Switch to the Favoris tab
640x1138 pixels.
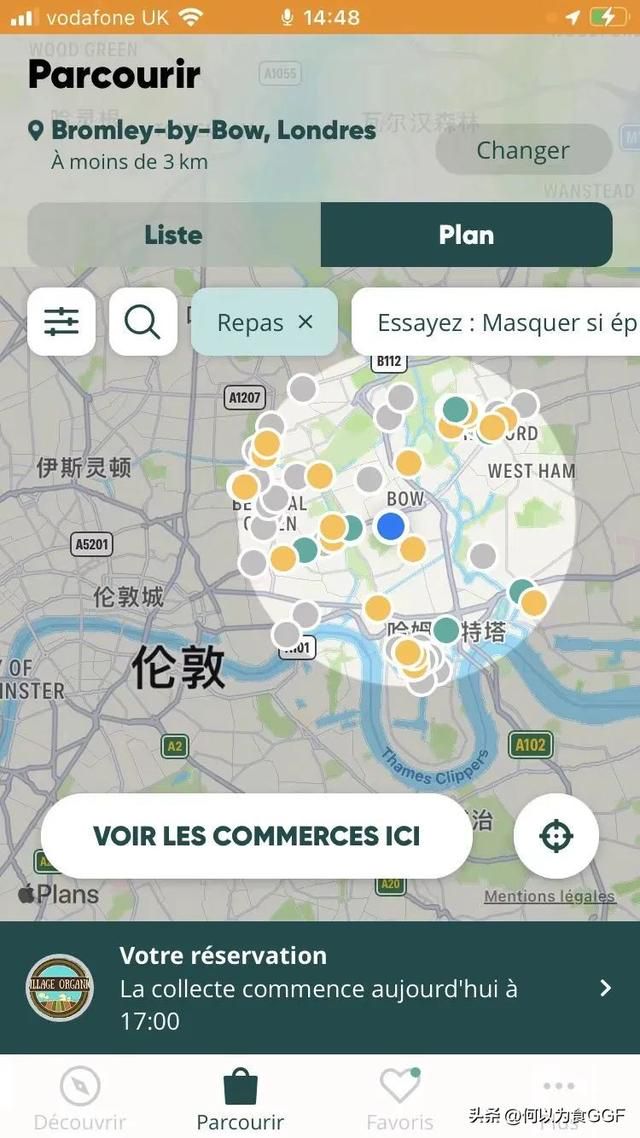(400, 1099)
